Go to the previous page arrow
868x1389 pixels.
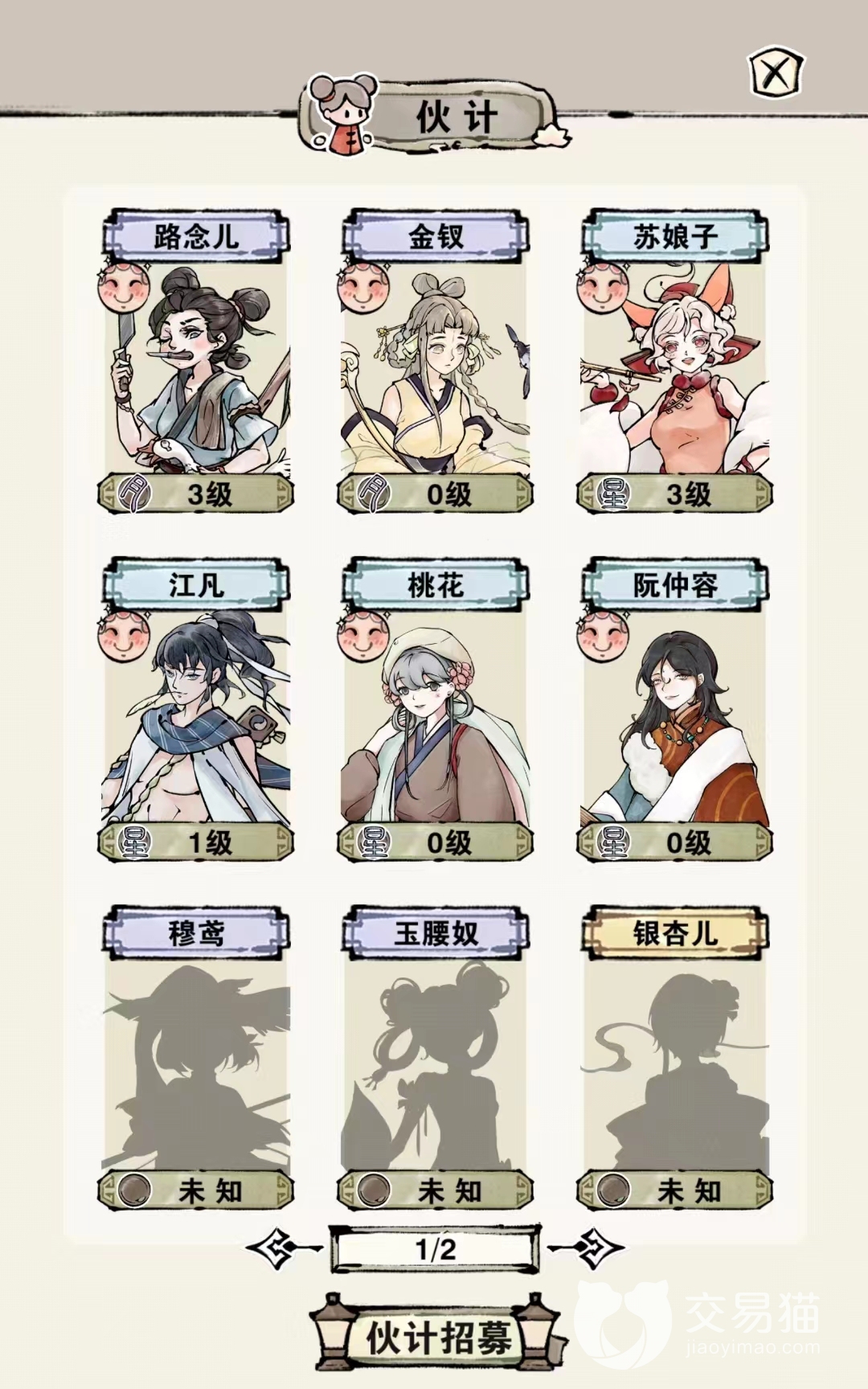(x=278, y=1248)
